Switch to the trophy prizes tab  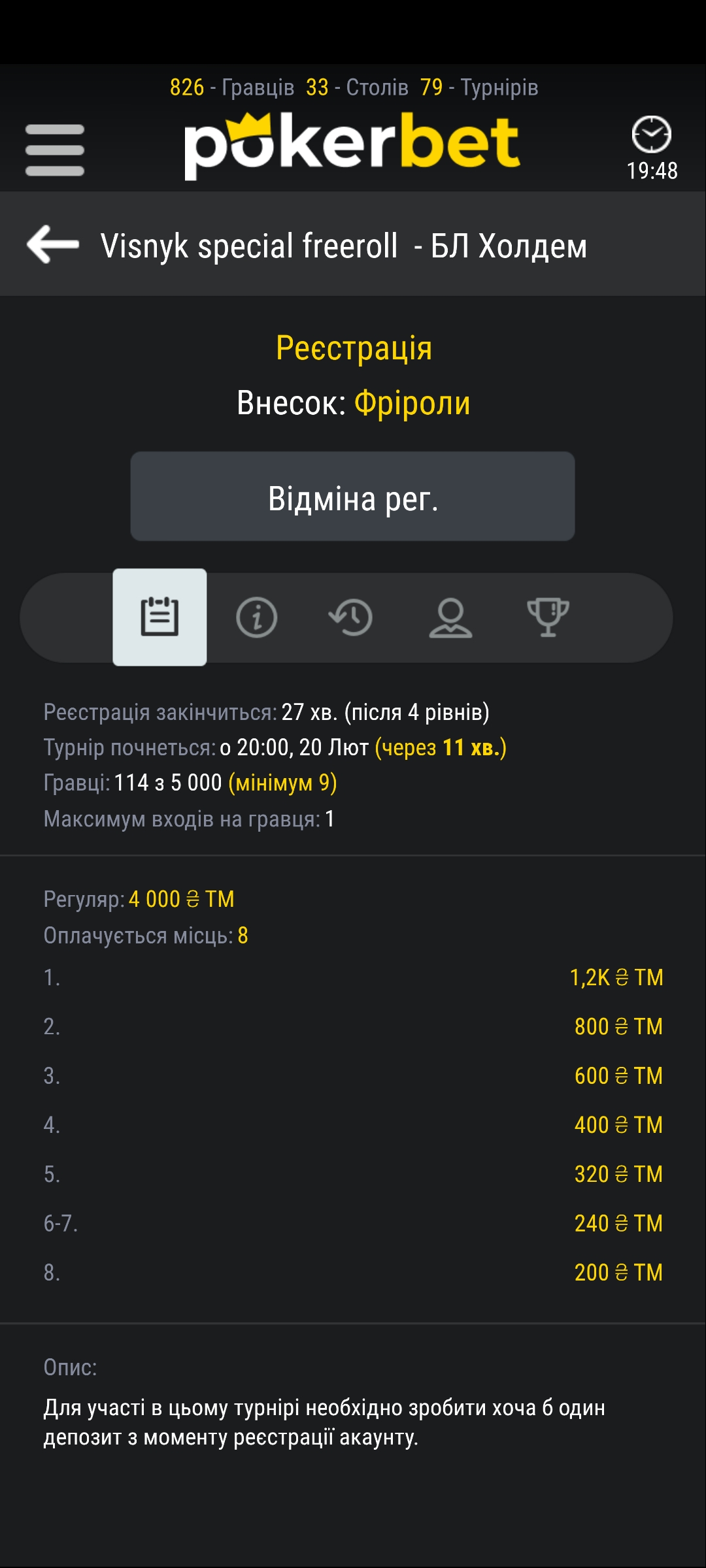point(548,617)
